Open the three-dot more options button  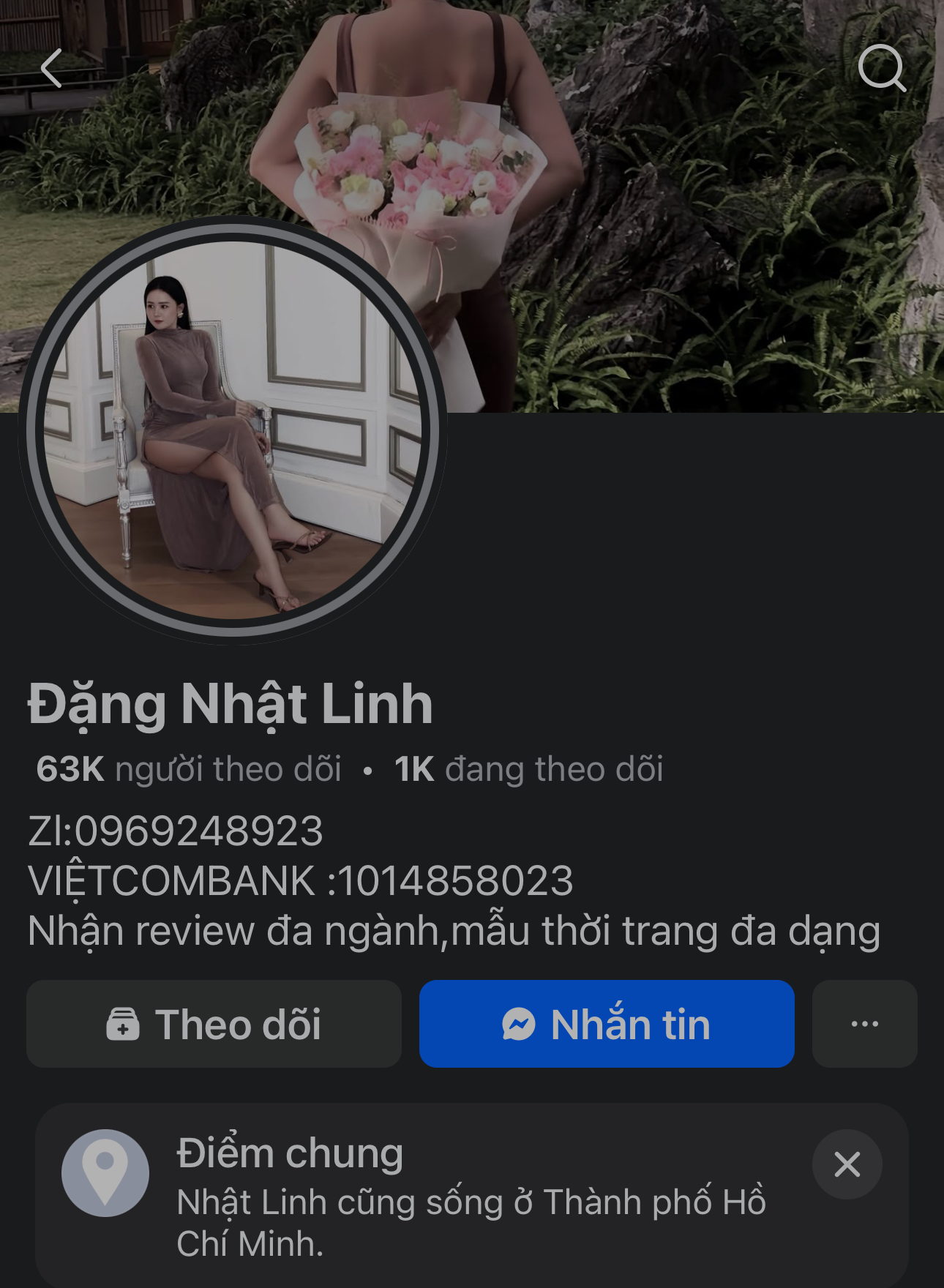pos(864,1024)
